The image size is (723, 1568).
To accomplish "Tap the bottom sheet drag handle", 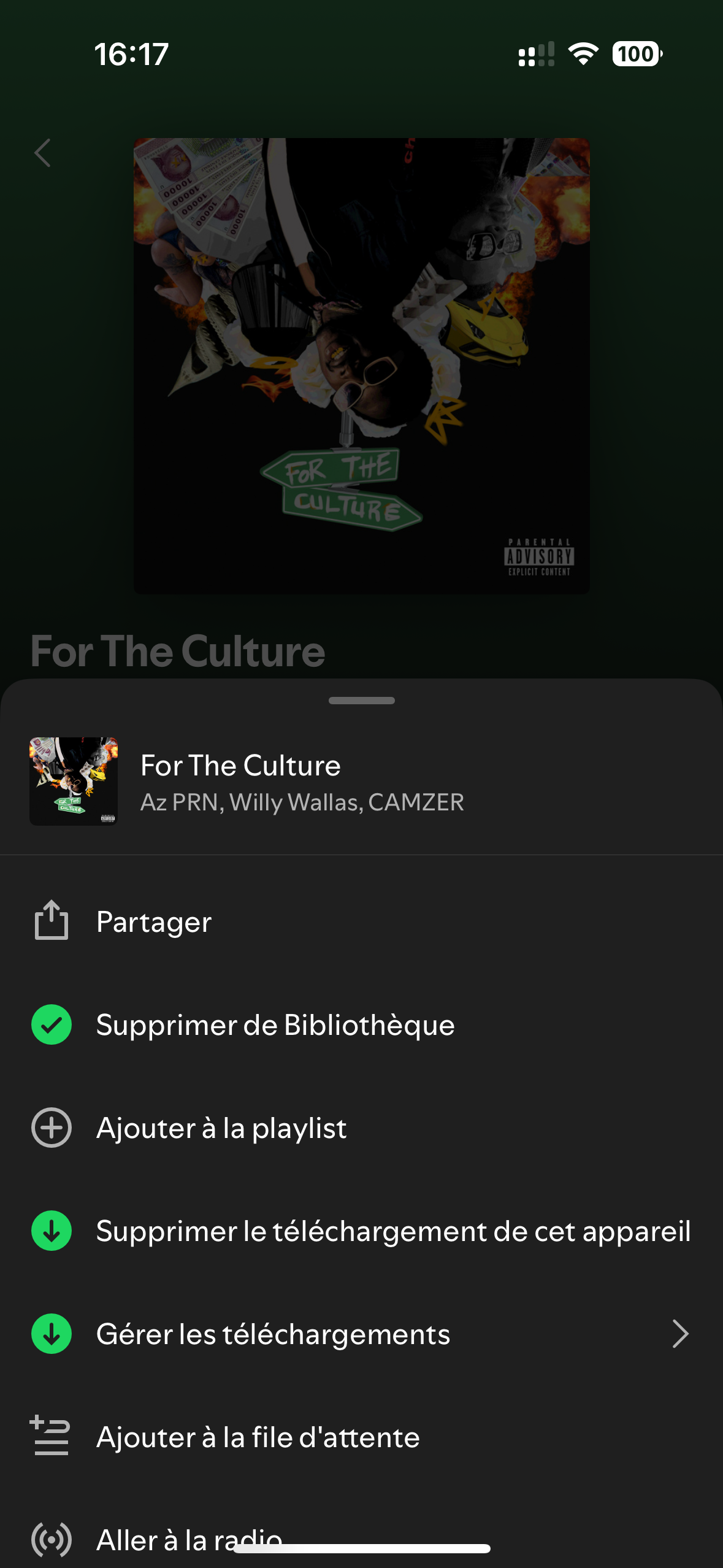I will click(361, 701).
